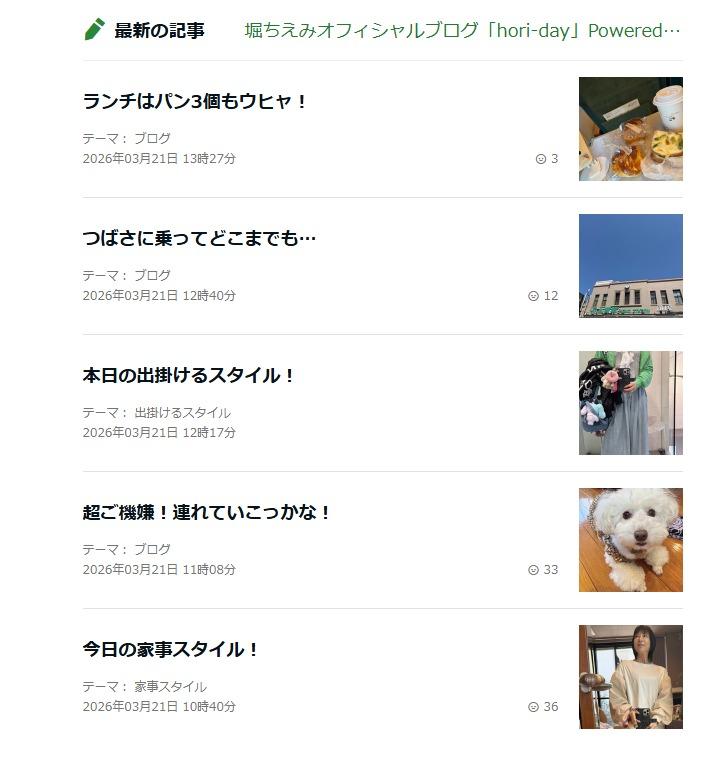723x772 pixels.
Task: Open the post 本日の出掛けるスタイル！
Action: [189, 375]
